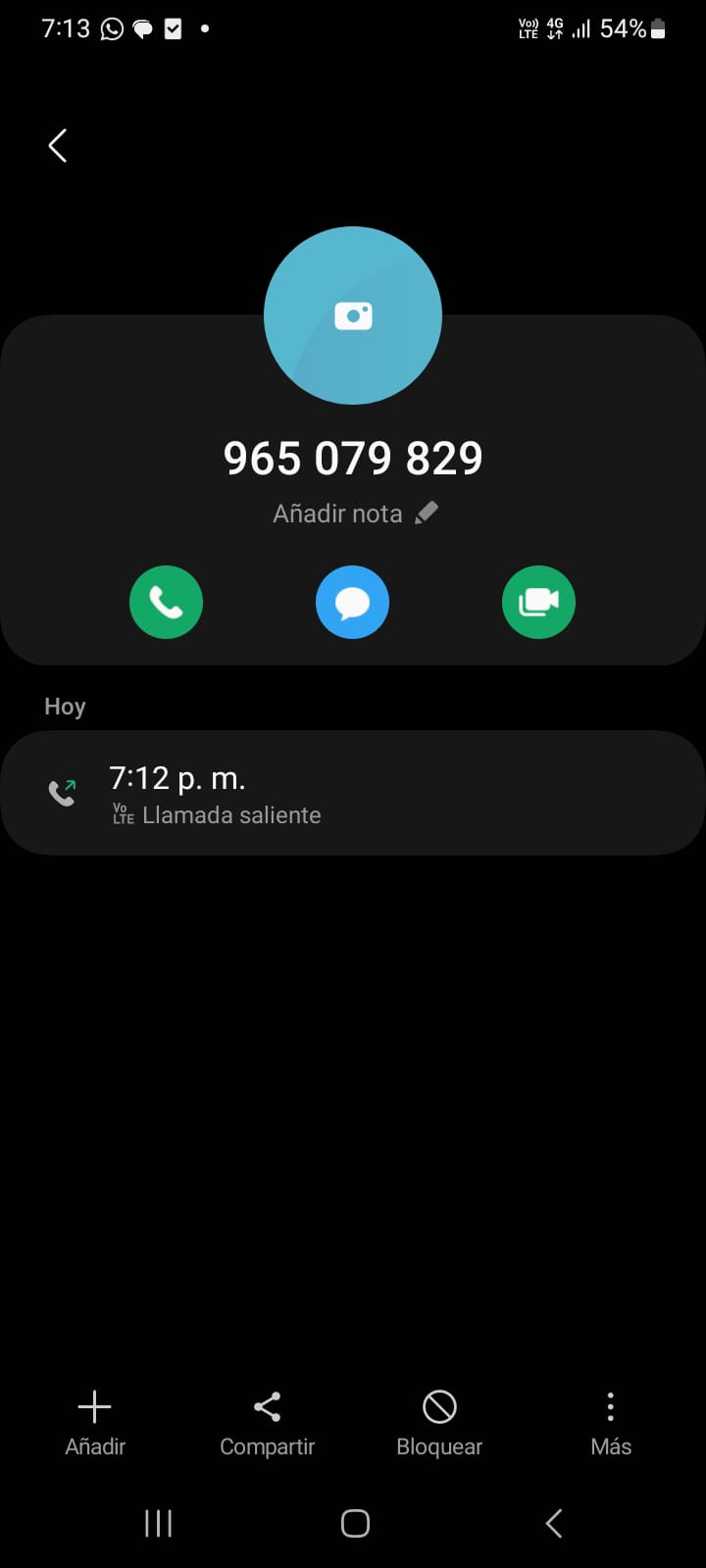Add a note with Añadir nota
706x1568 pixels.
point(354,514)
